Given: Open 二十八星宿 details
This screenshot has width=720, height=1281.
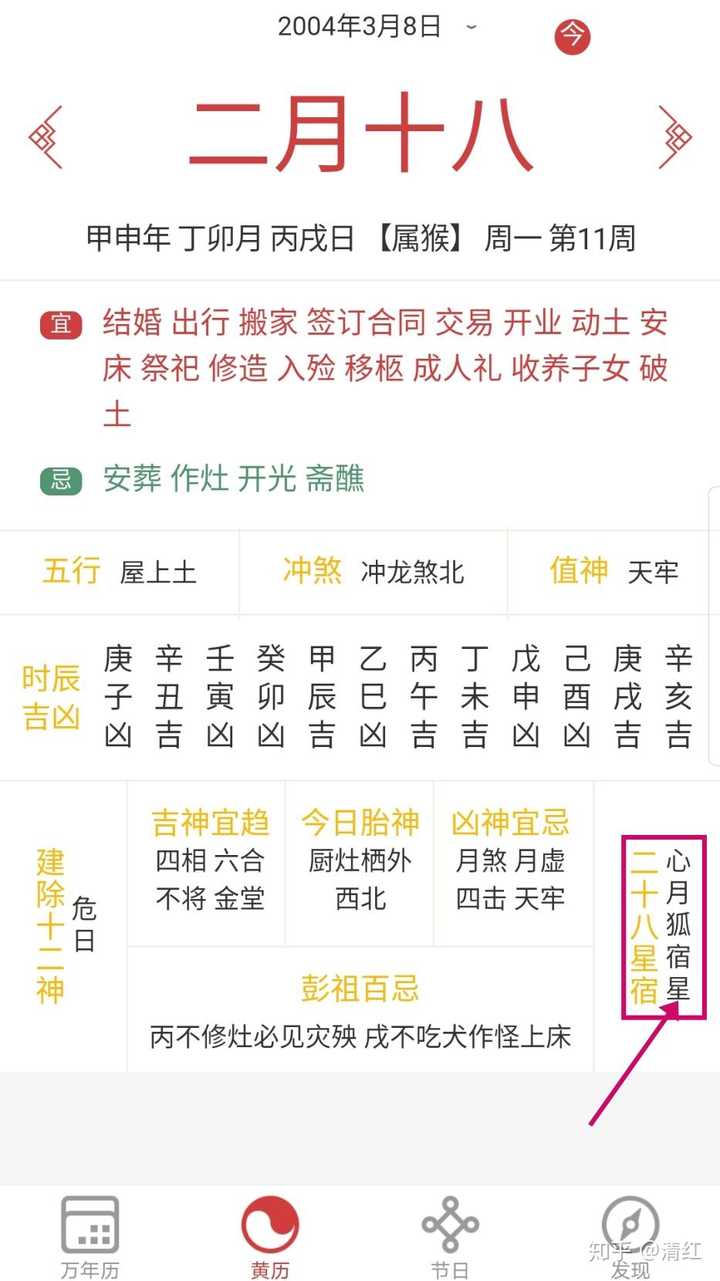Looking at the screenshot, I should coord(660,926).
